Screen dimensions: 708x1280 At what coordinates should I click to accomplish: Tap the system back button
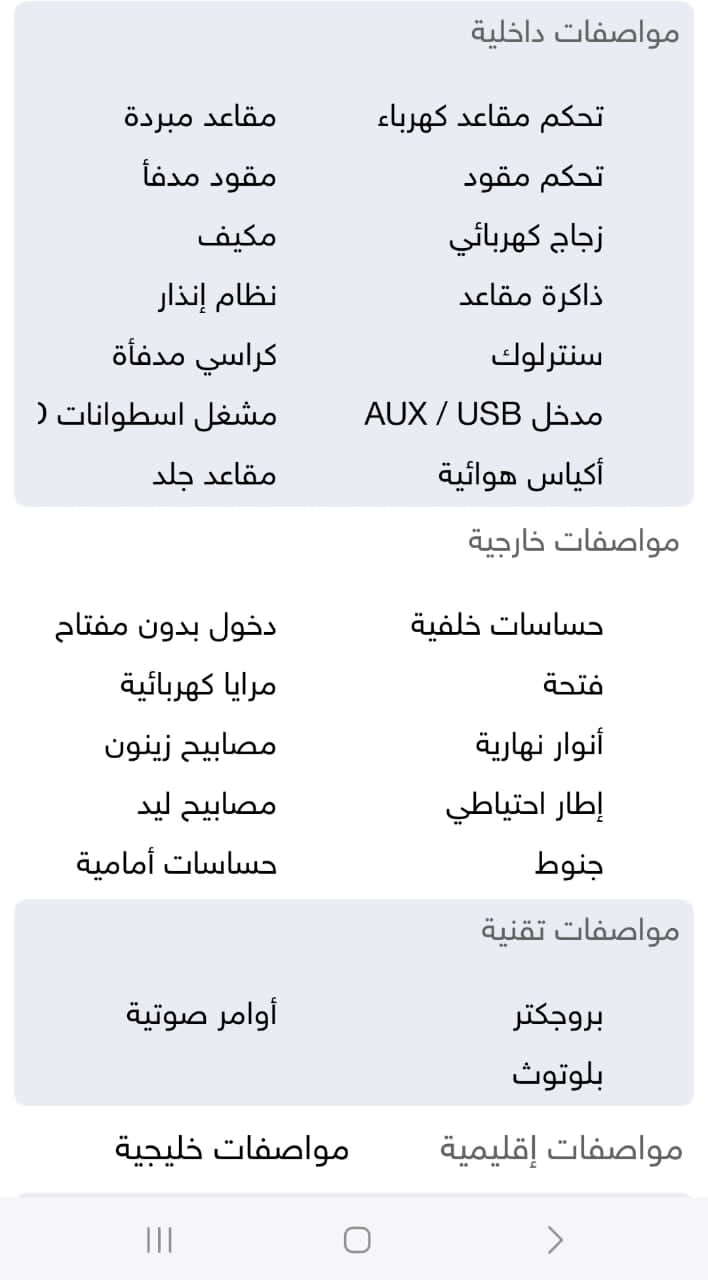(x=555, y=1240)
